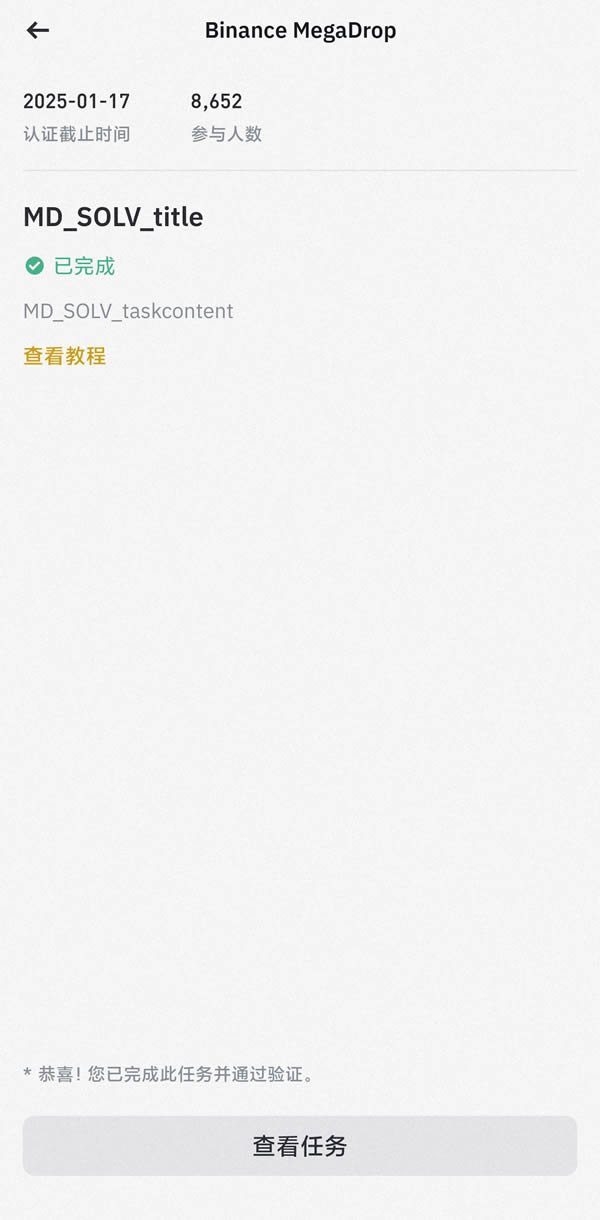Open the 查看教程 tutorial link
The height and width of the screenshot is (1220, 600).
pyautogui.click(x=65, y=356)
